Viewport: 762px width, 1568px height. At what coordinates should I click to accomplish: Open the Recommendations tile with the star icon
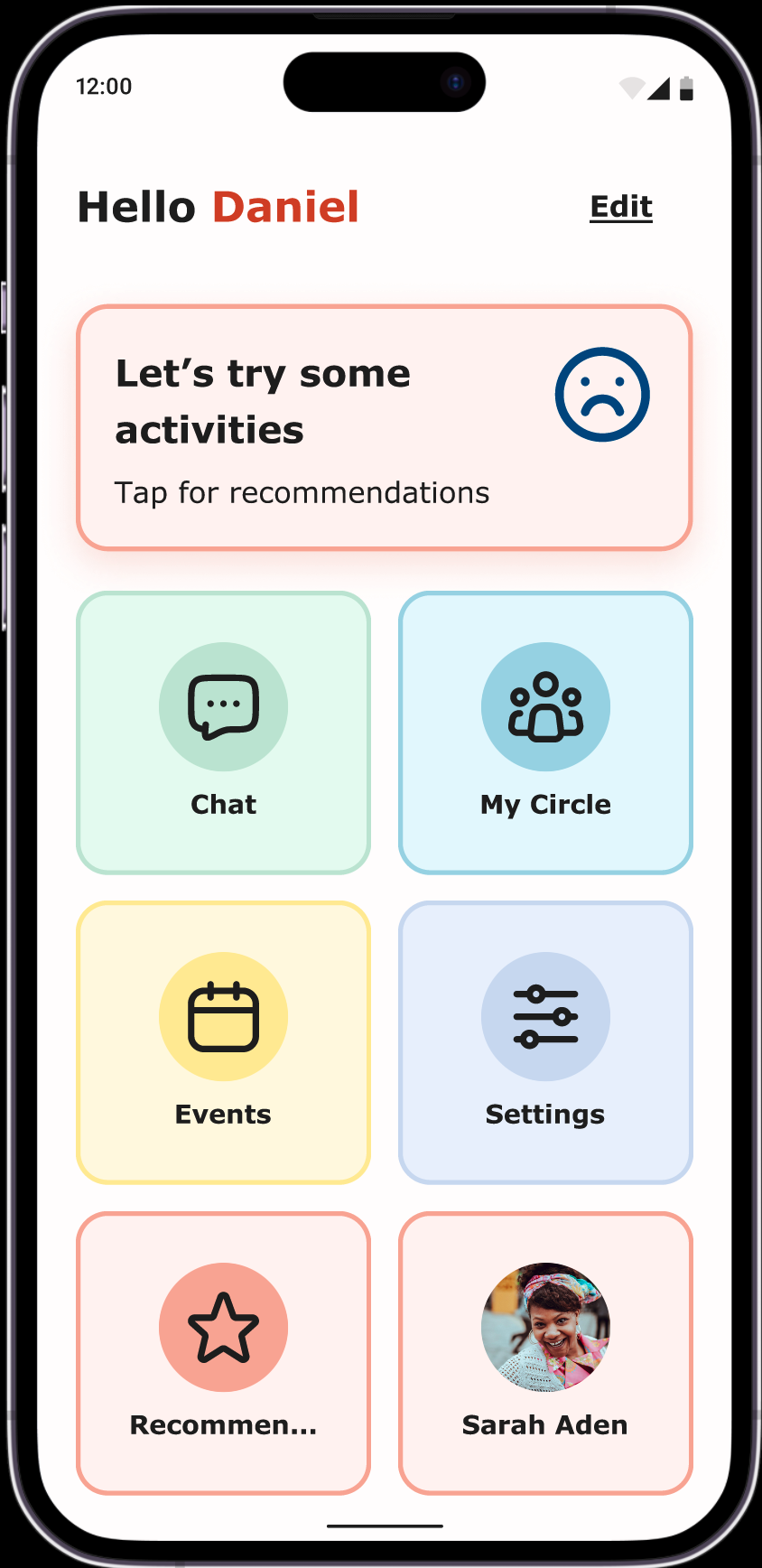coord(224,1353)
